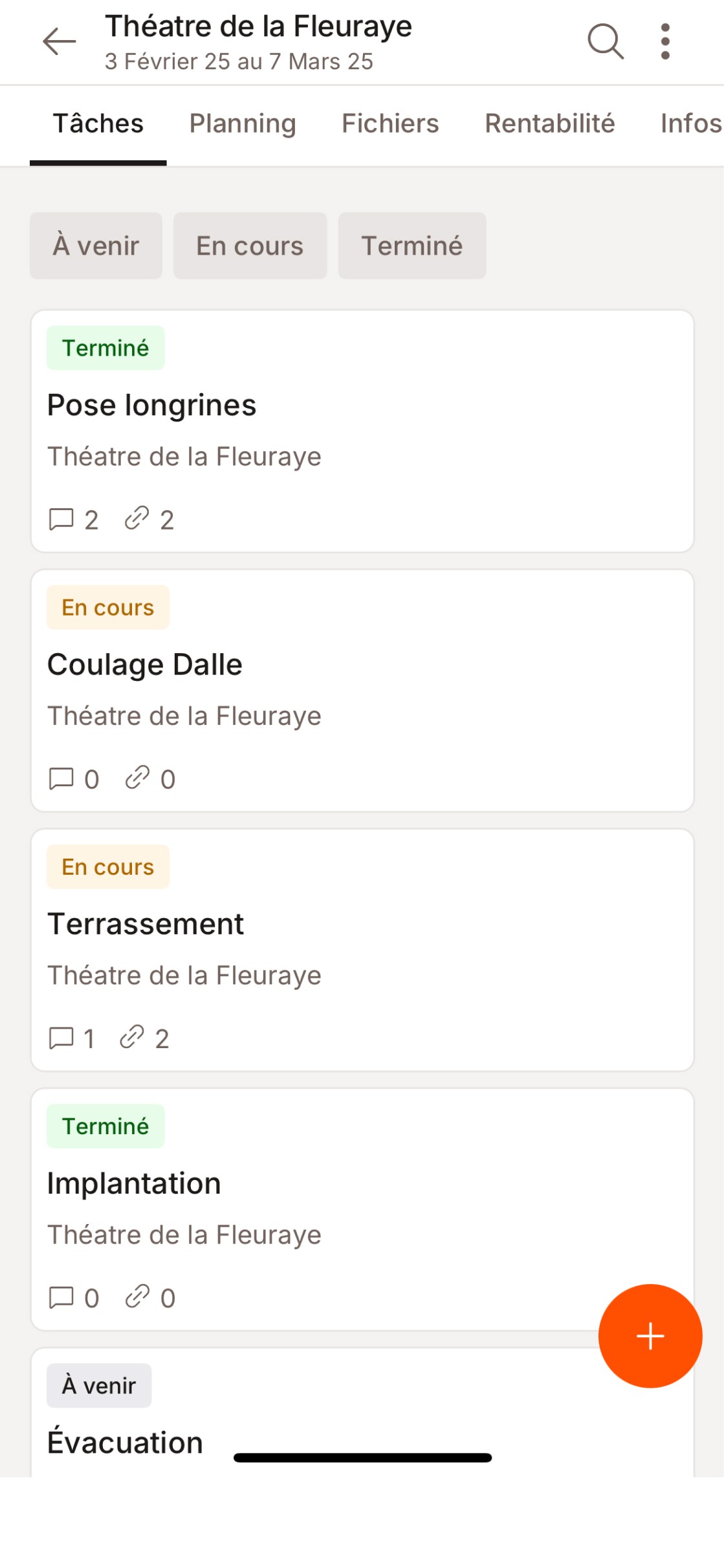Open the Rentabilité tab
Image resolution: width=724 pixels, height=1568 pixels.
click(x=549, y=124)
